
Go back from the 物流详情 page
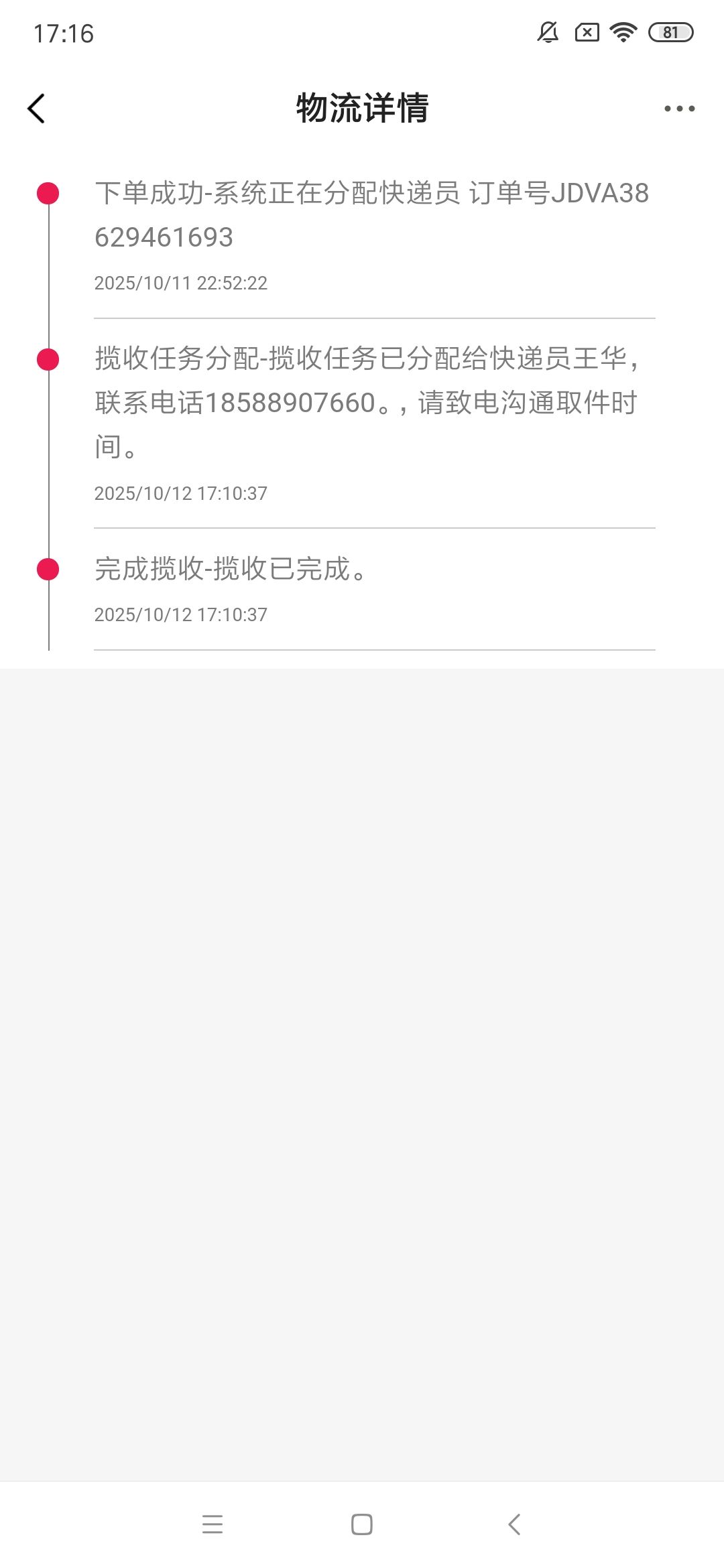pos(37,109)
